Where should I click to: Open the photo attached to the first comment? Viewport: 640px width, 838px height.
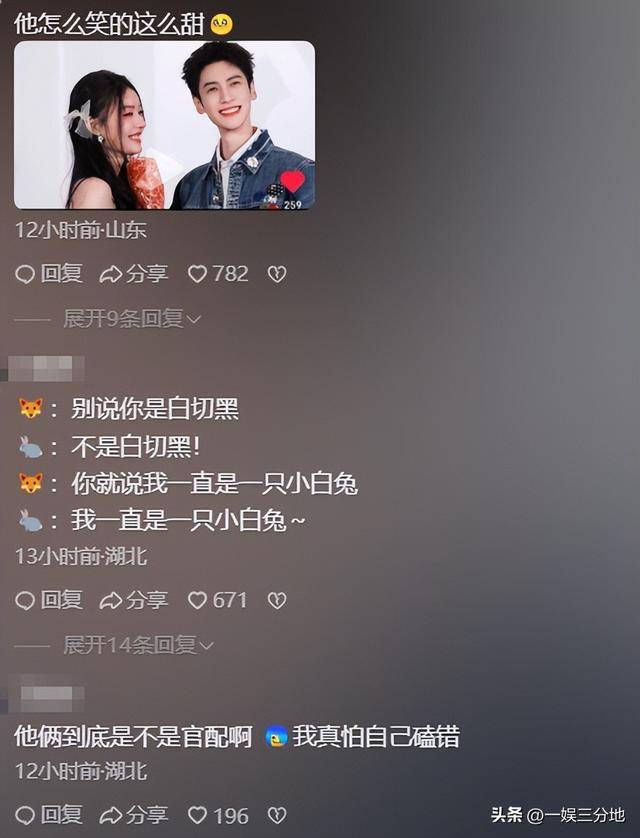pos(164,125)
